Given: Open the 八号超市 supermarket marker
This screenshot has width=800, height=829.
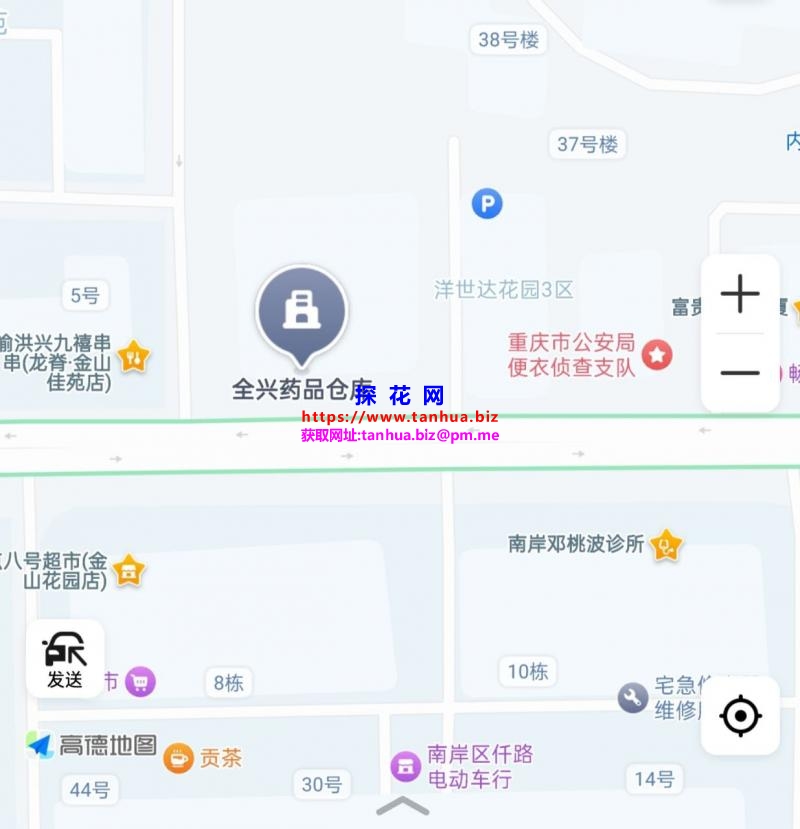Looking at the screenshot, I should pos(128,570).
